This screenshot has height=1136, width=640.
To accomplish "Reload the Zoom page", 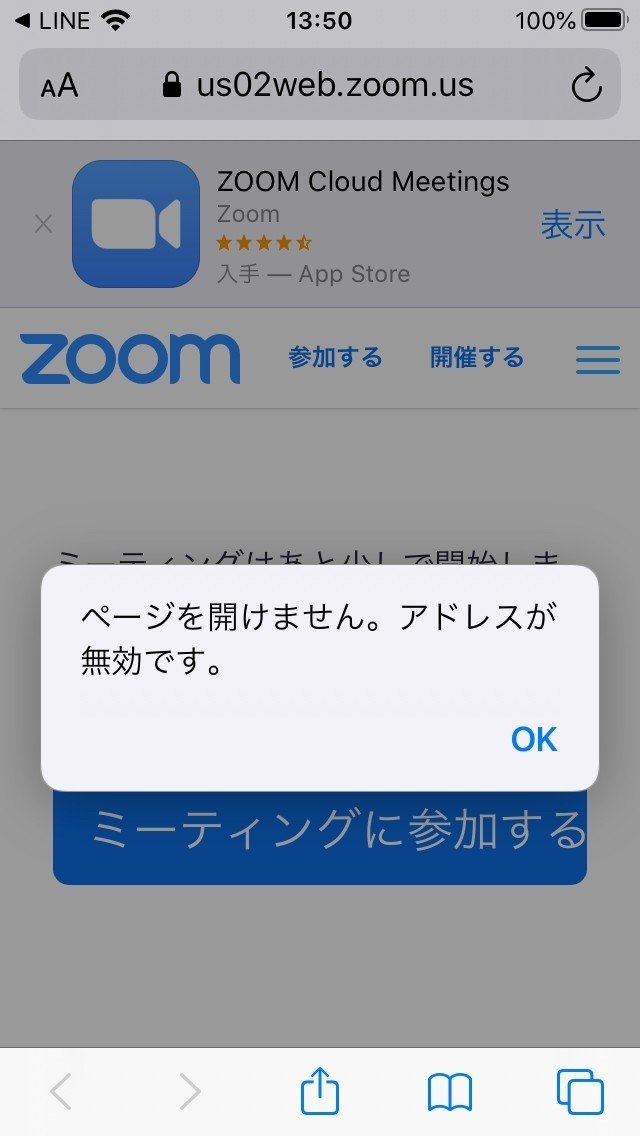I will point(586,86).
